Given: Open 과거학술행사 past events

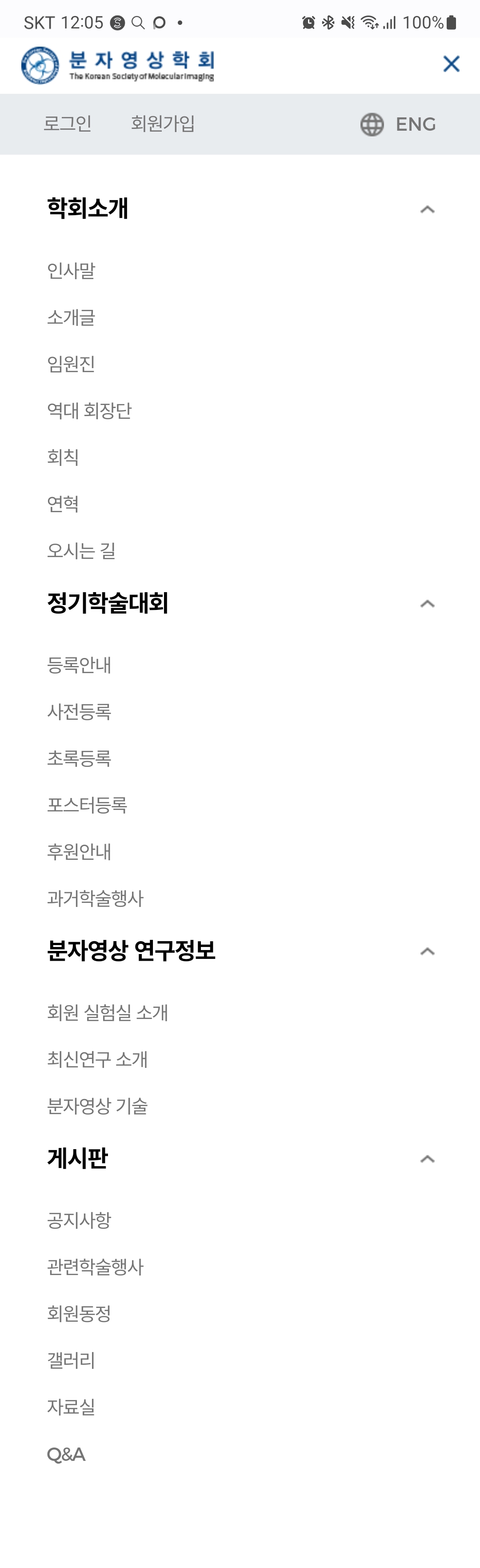Looking at the screenshot, I should tap(96, 898).
